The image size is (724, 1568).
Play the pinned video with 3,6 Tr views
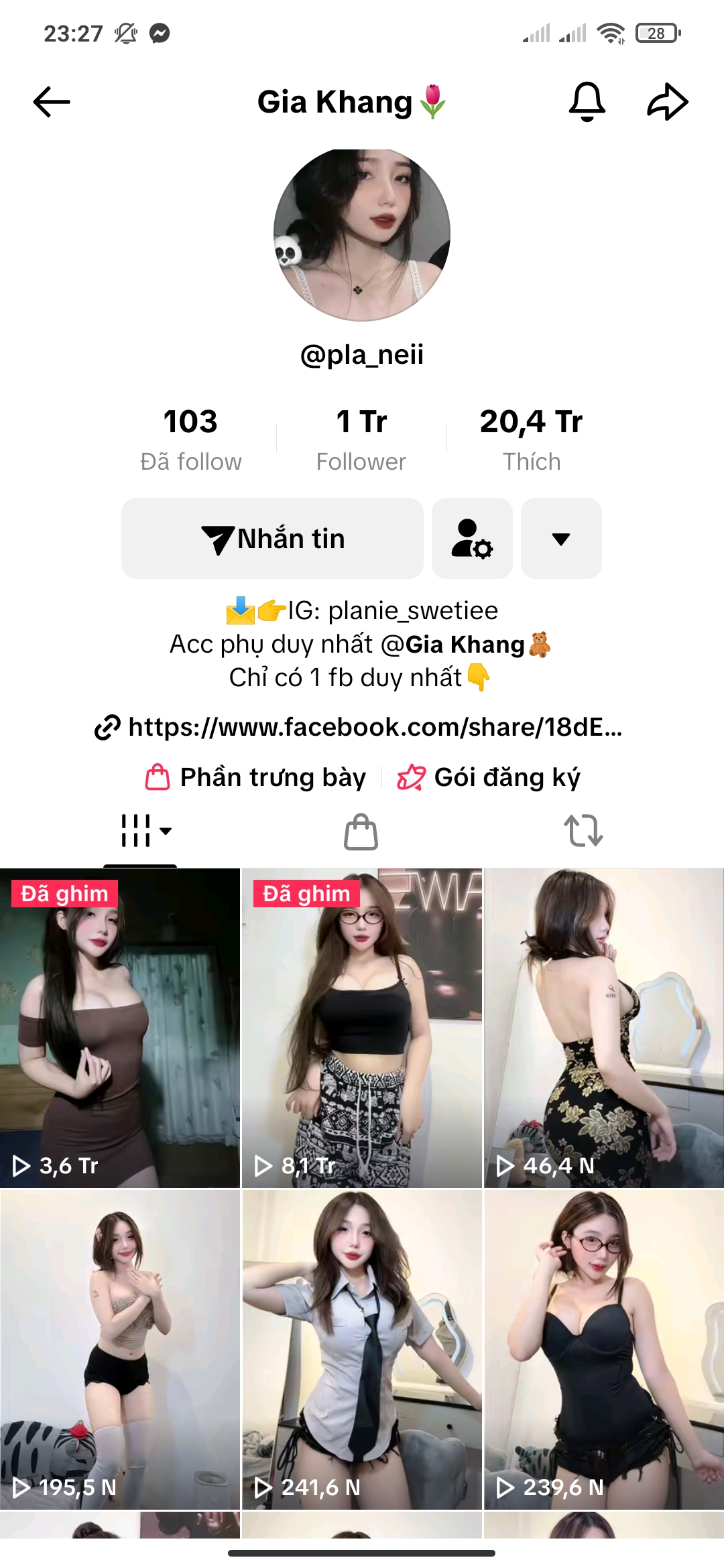[x=120, y=1029]
